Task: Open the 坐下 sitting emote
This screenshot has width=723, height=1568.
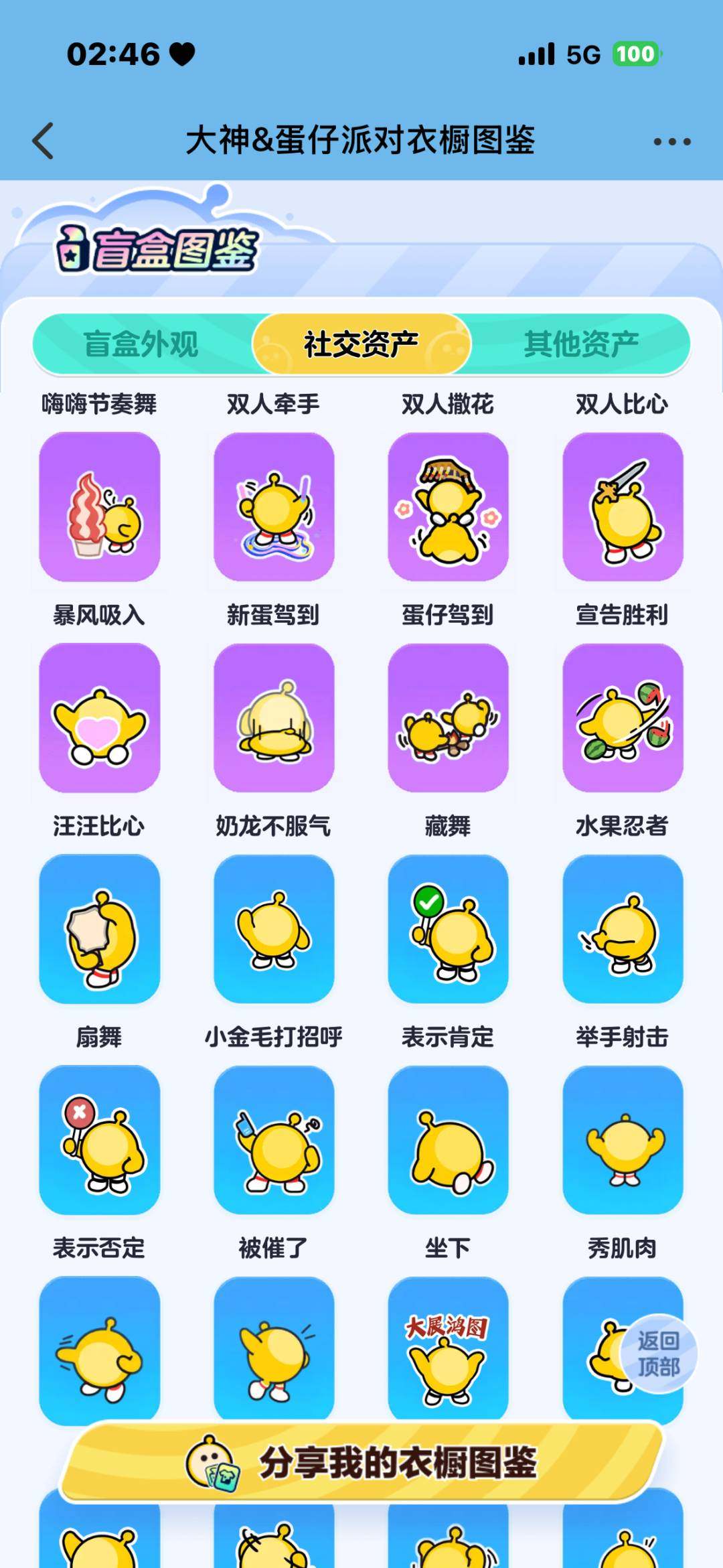Action: tap(447, 1140)
